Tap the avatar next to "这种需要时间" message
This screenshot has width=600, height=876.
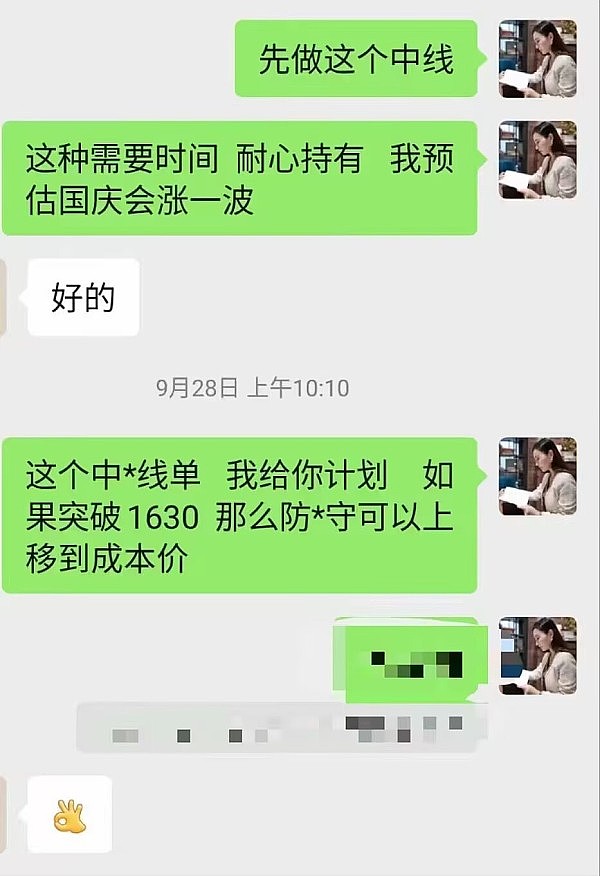[537, 159]
